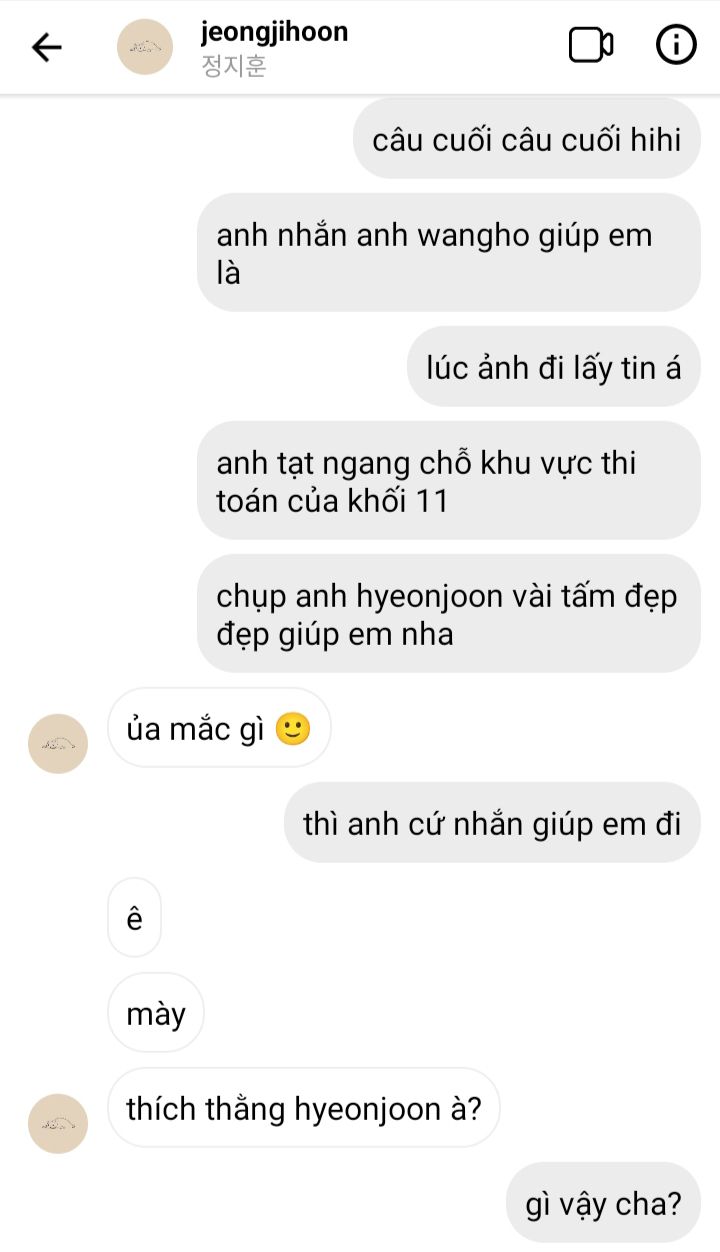Tap avatar beside "thích thằng hyeonjoon à?"
Viewport: 720px width, 1252px height.
(x=58, y=1123)
